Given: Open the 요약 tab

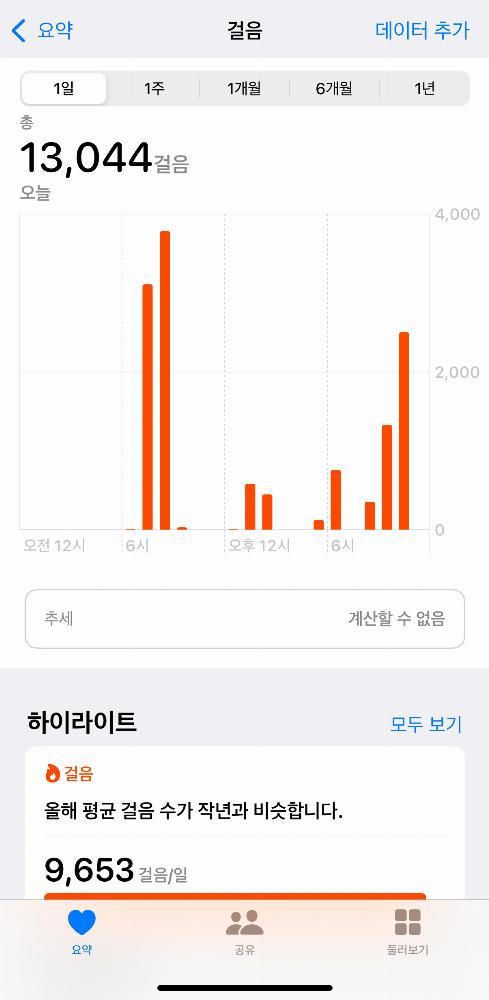Looking at the screenshot, I should click(x=82, y=931).
